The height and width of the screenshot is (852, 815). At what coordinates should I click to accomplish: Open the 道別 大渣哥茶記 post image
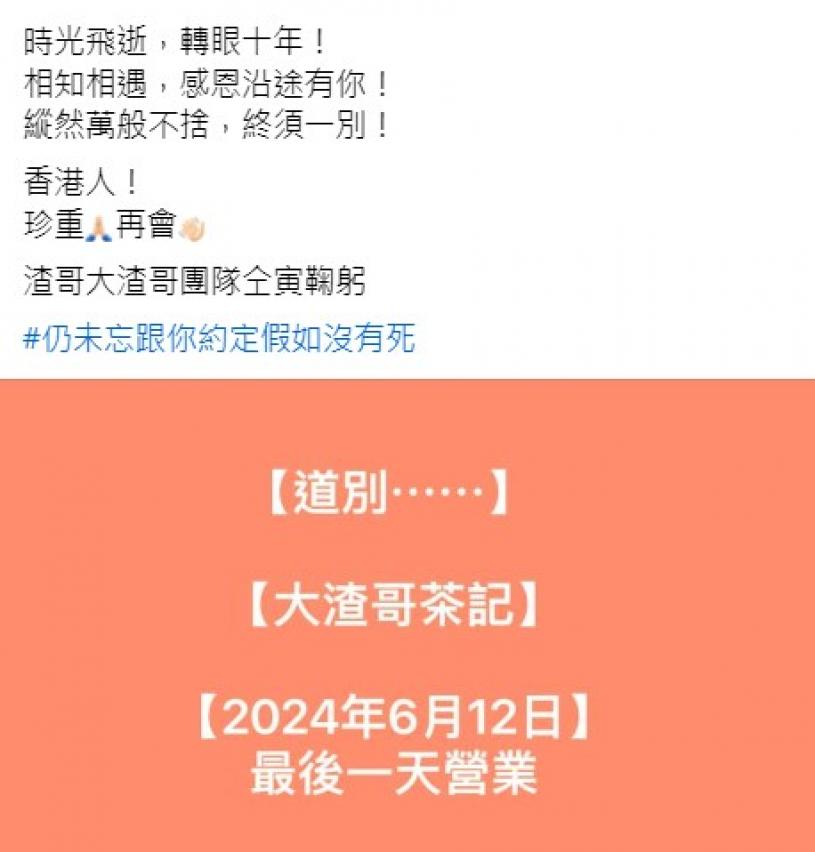point(407,615)
